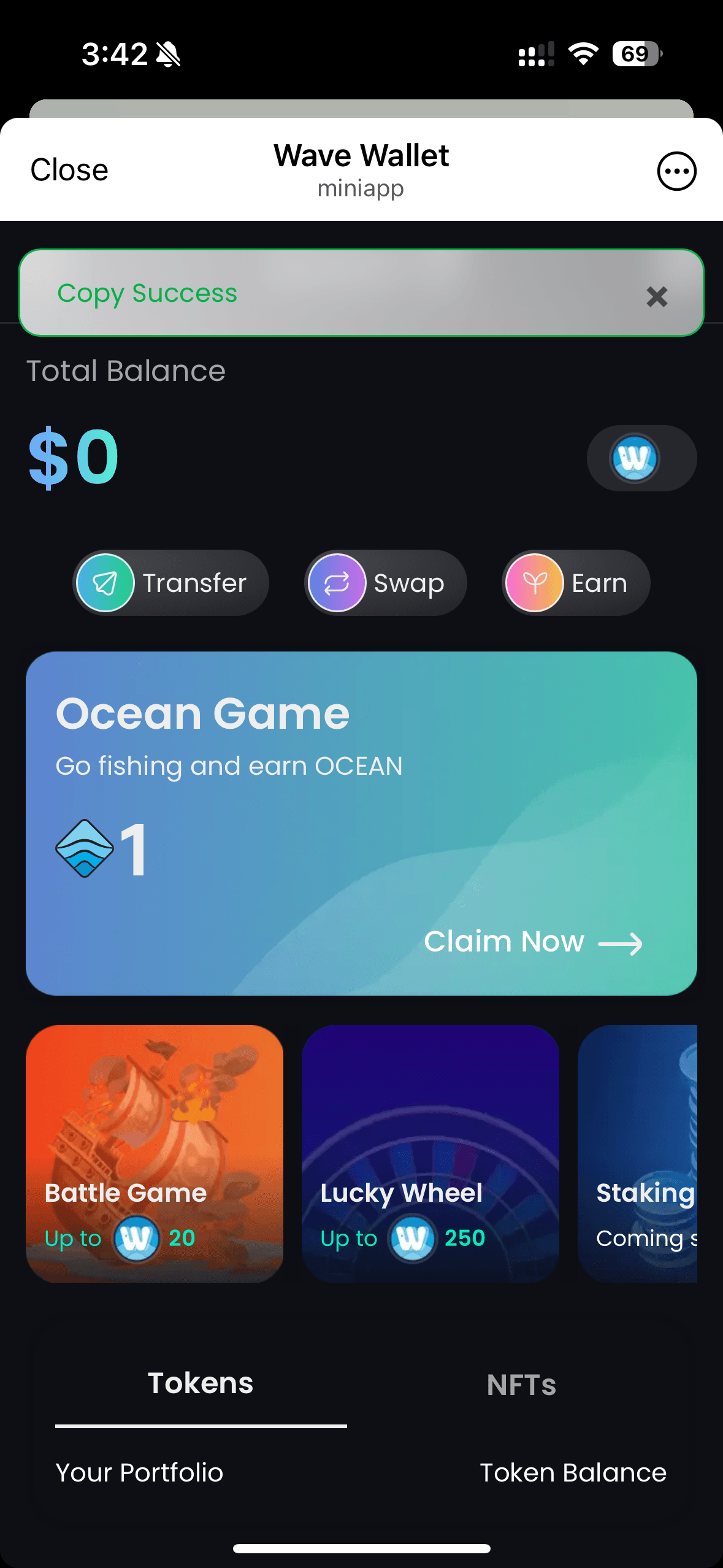723x1568 pixels.
Task: Select the Tokens tab
Action: [x=201, y=1384]
